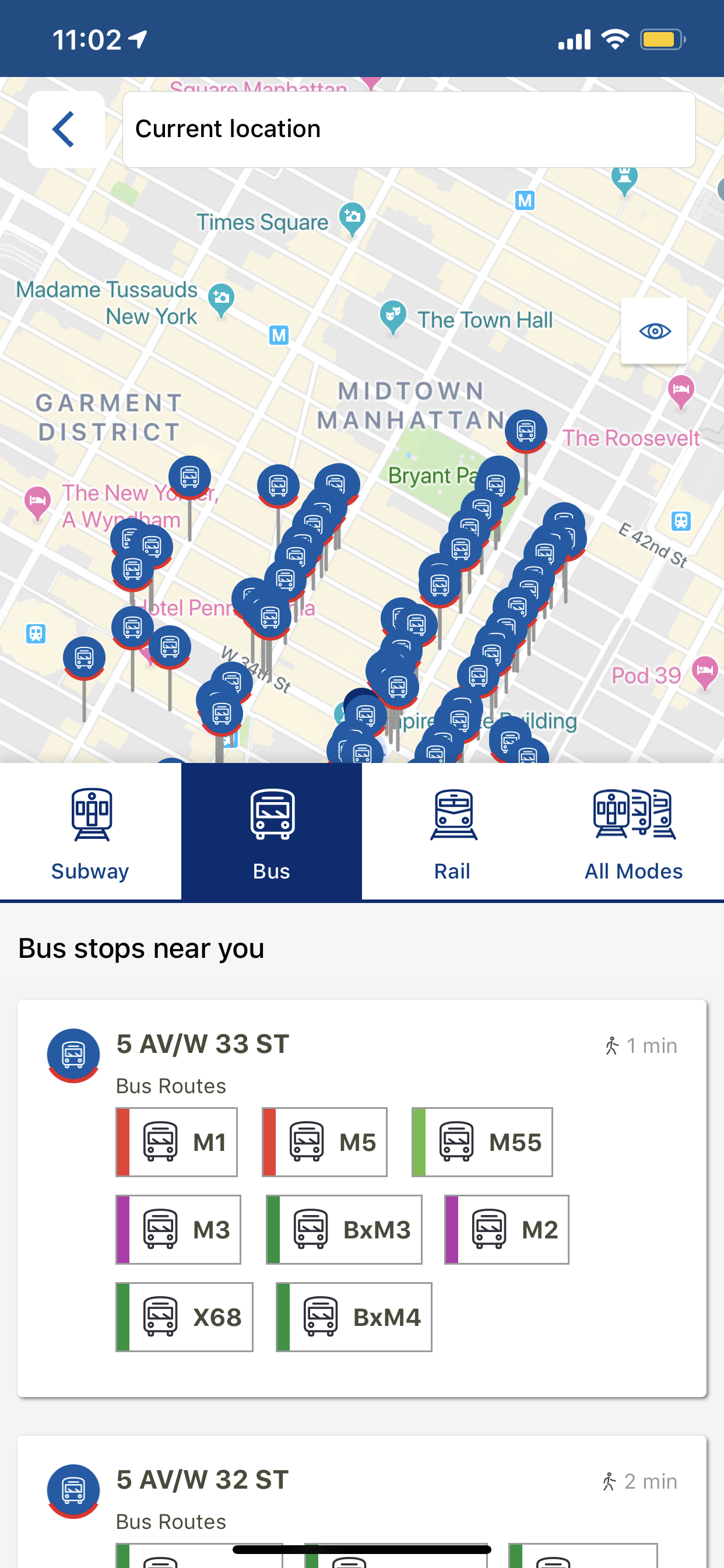Open the 5 AV/W 33 ST stop
The width and height of the screenshot is (724, 1568).
point(203,1045)
